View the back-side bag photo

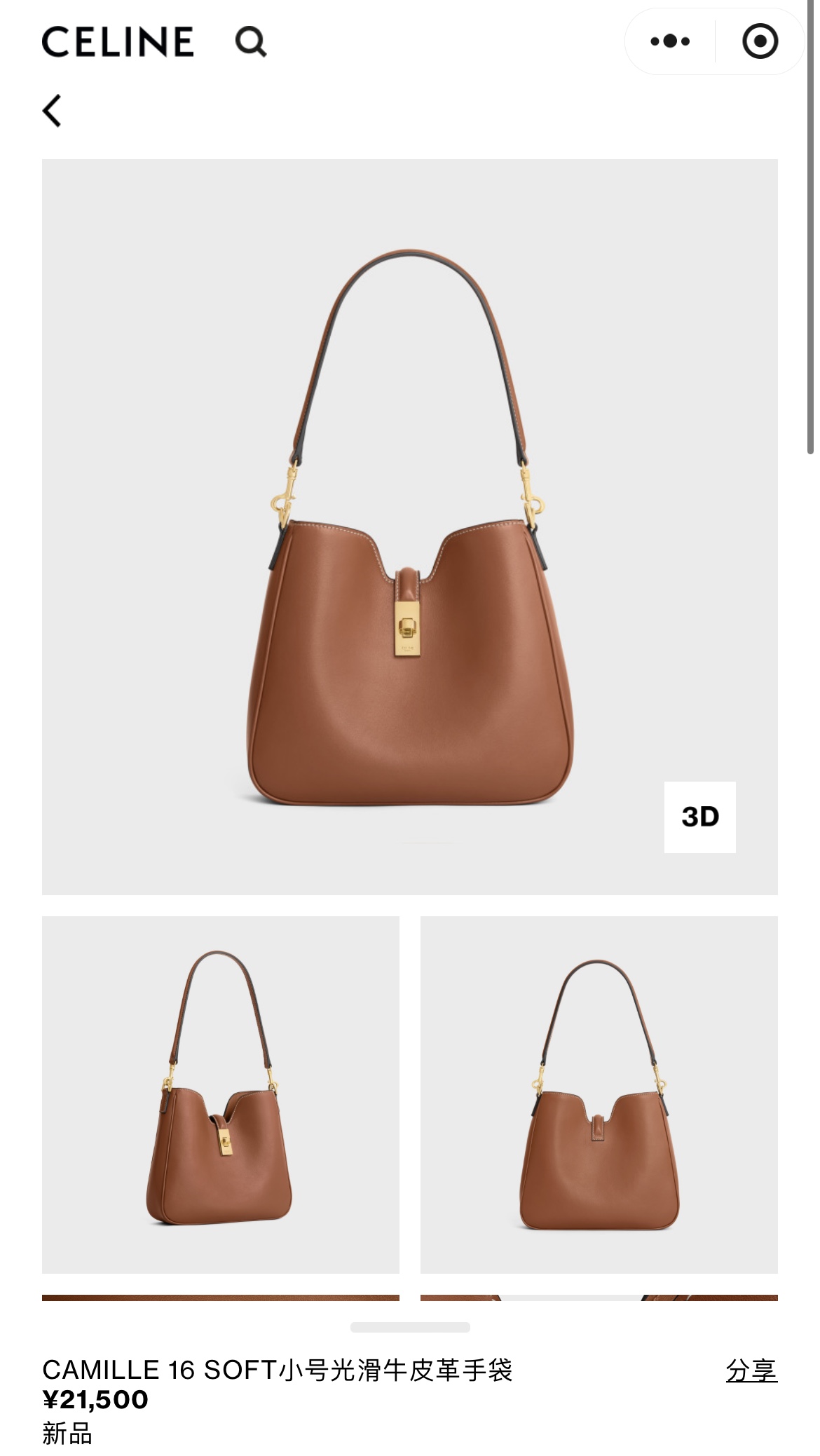click(599, 1094)
